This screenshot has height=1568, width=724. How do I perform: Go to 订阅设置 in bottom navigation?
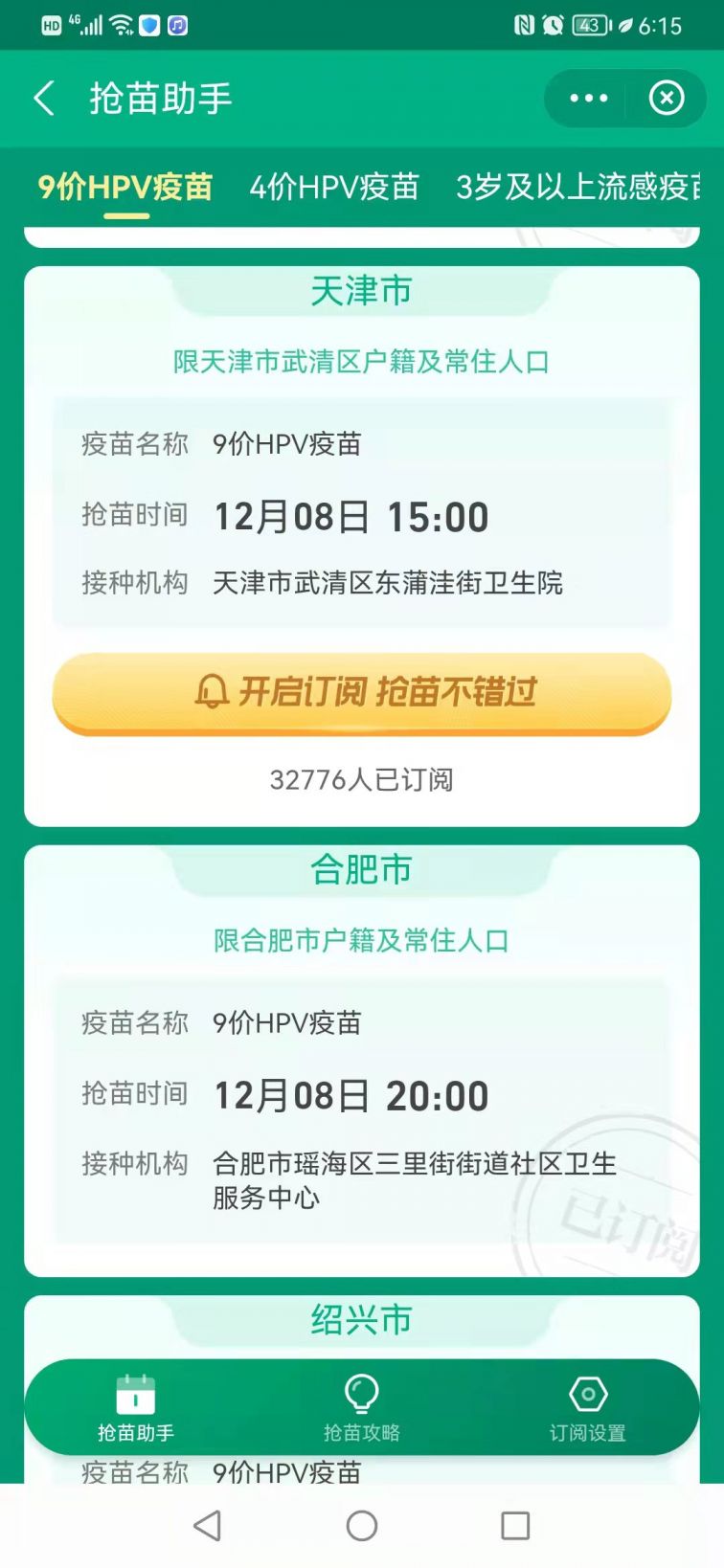[x=587, y=1408]
